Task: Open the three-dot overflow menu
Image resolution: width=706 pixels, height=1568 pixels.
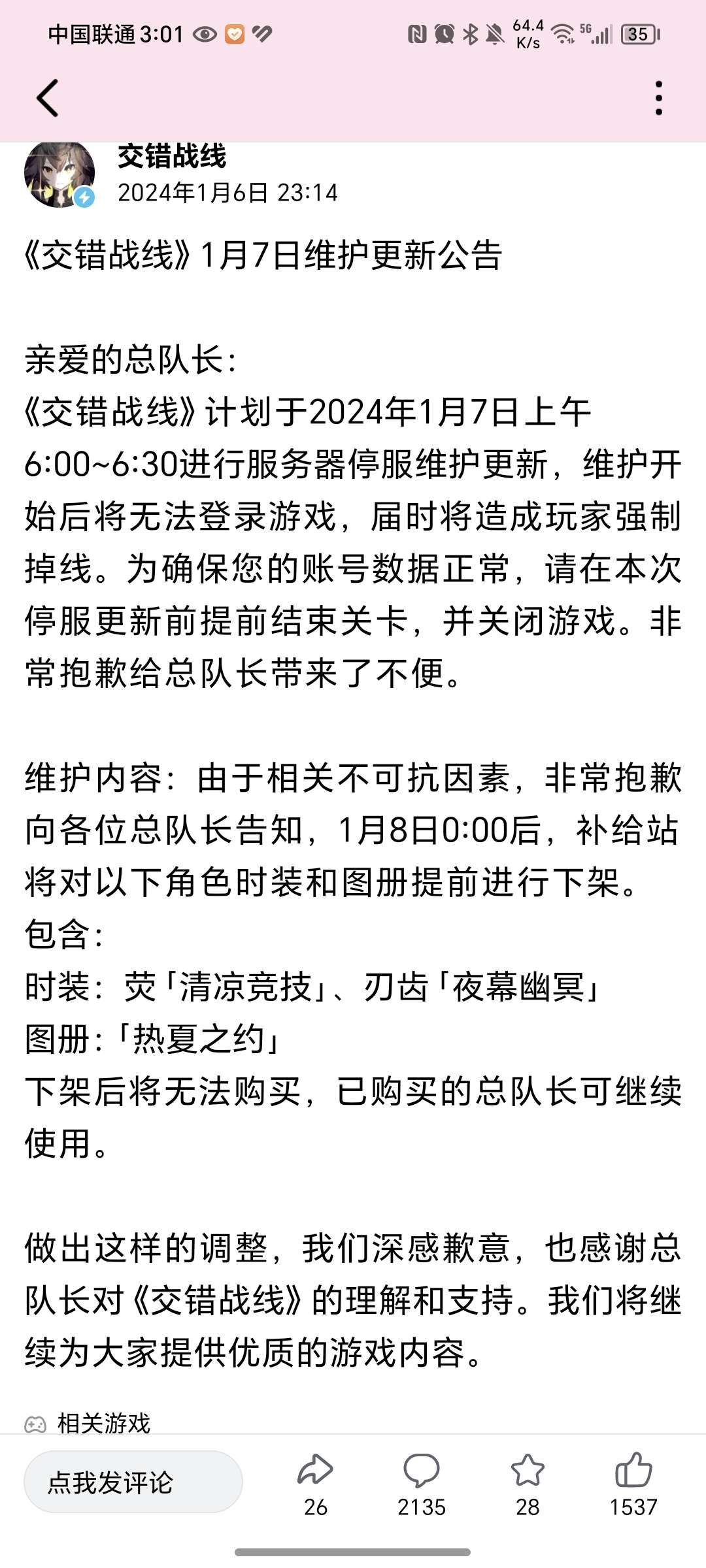Action: pos(658,99)
